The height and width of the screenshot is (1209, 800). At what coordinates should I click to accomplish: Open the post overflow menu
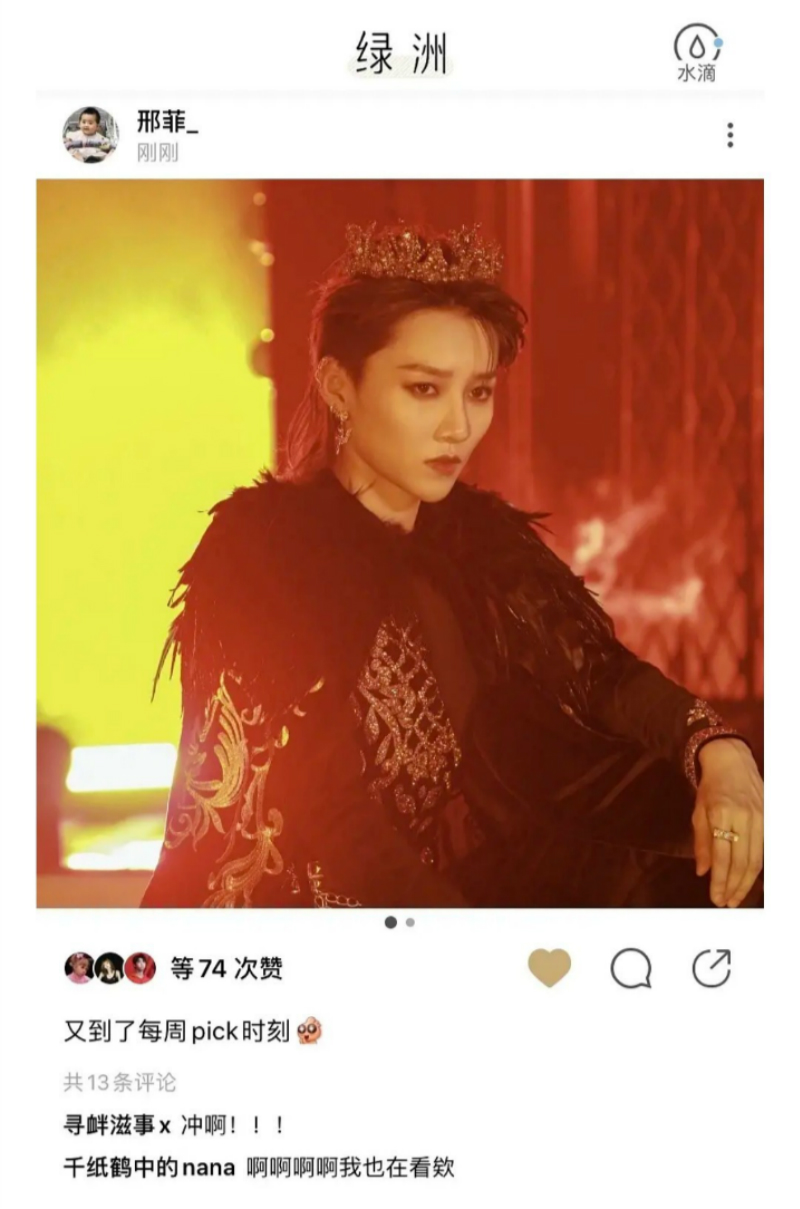click(730, 135)
